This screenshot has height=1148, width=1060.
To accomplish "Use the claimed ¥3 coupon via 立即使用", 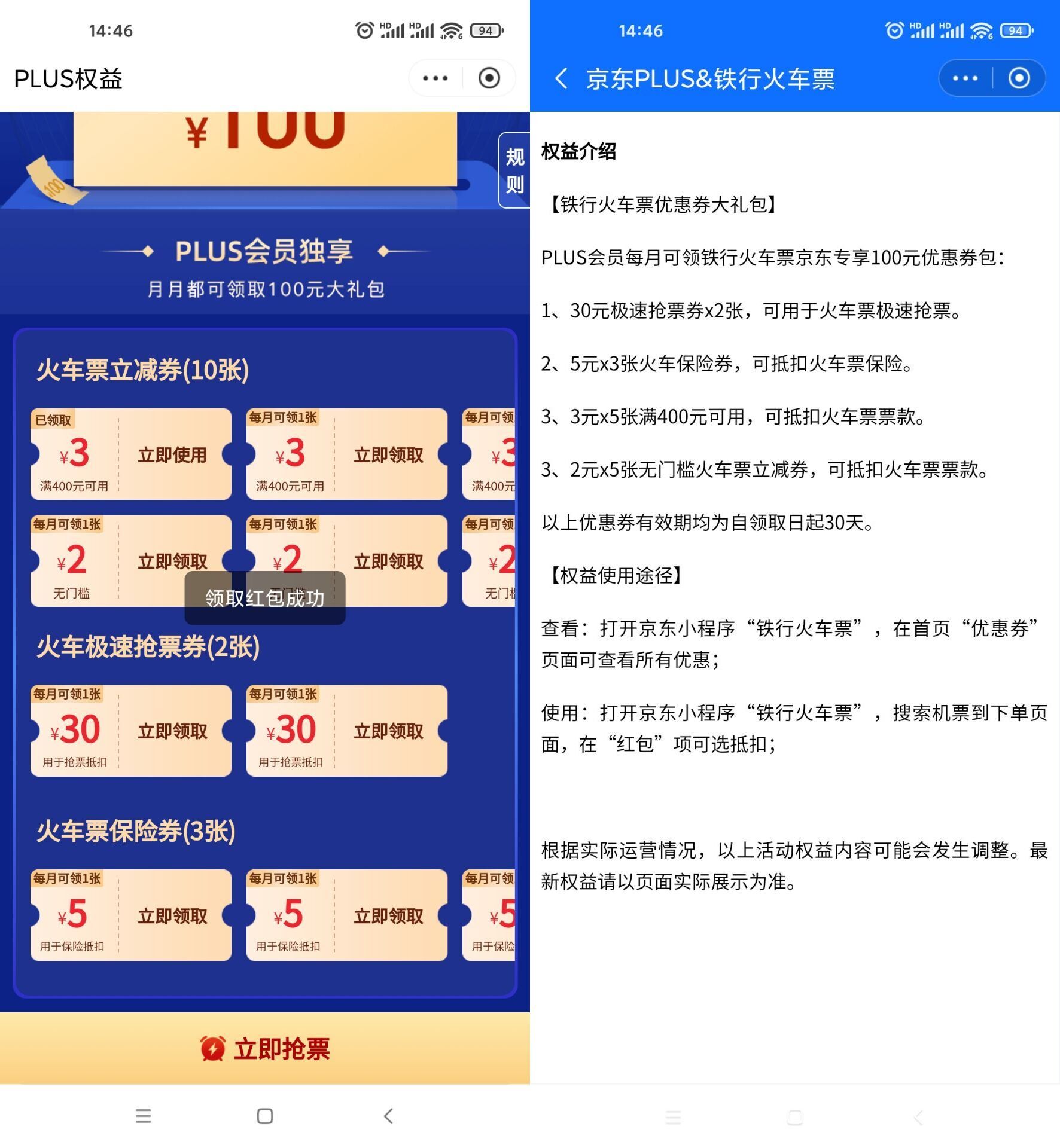I will point(172,455).
